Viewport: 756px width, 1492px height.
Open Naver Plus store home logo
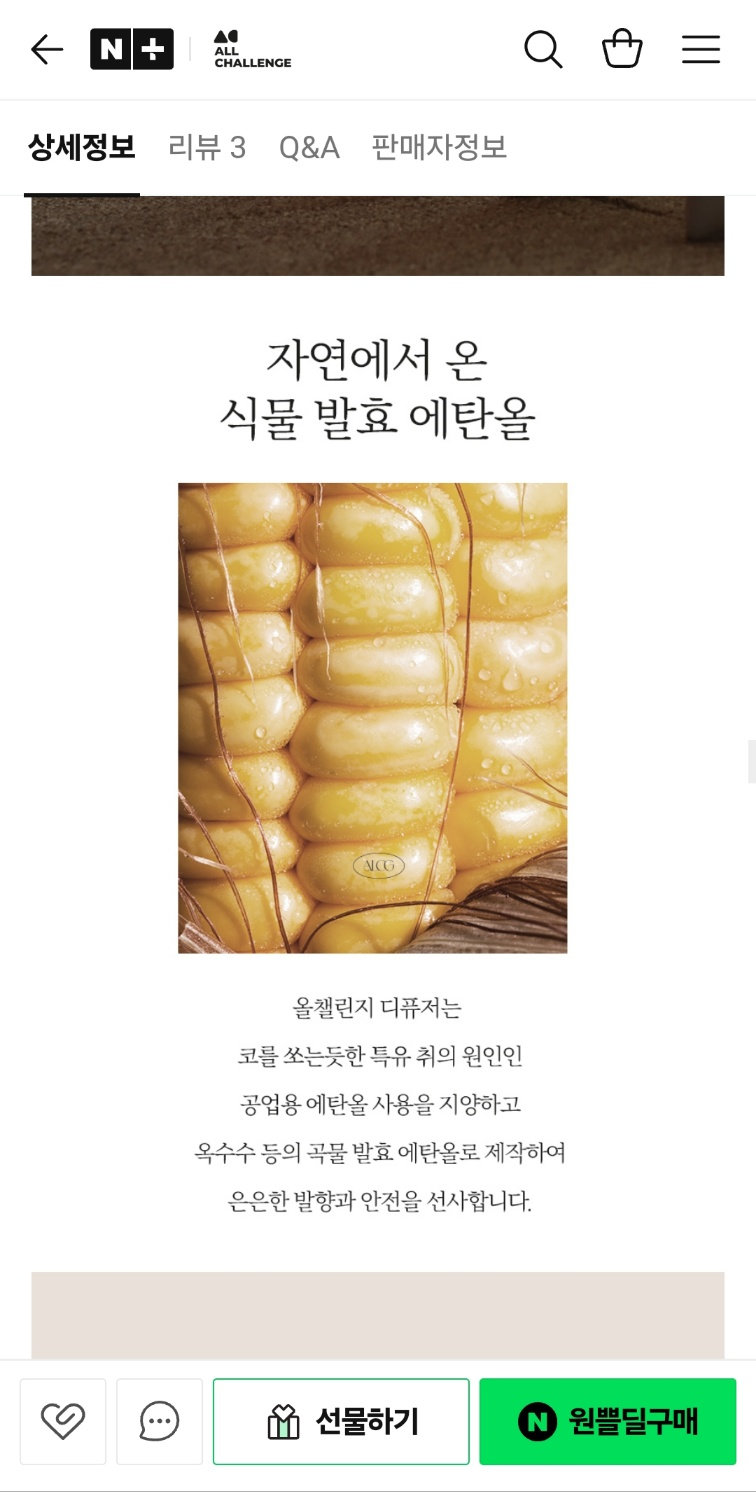[x=131, y=49]
